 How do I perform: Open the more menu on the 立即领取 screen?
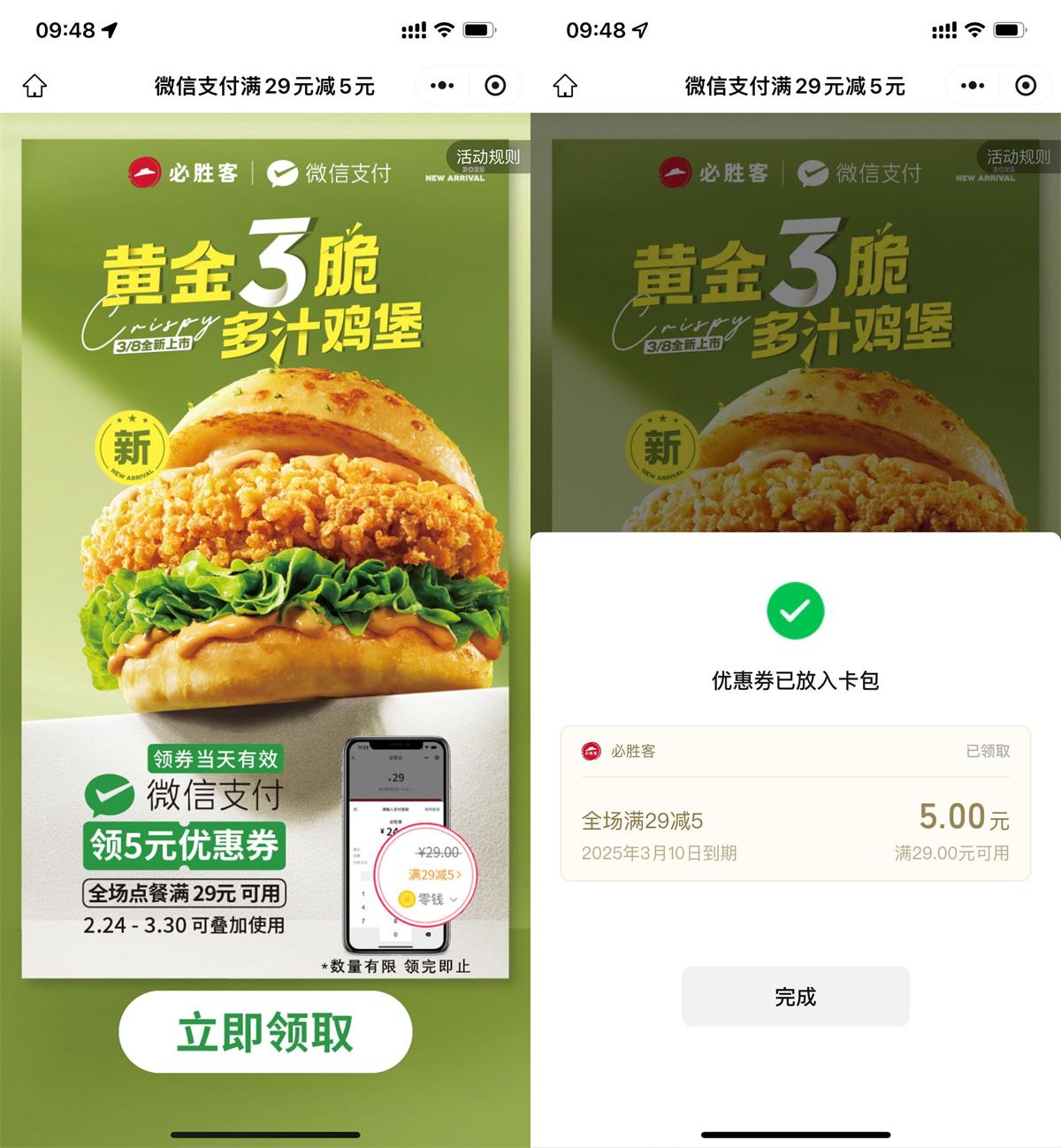[442, 86]
